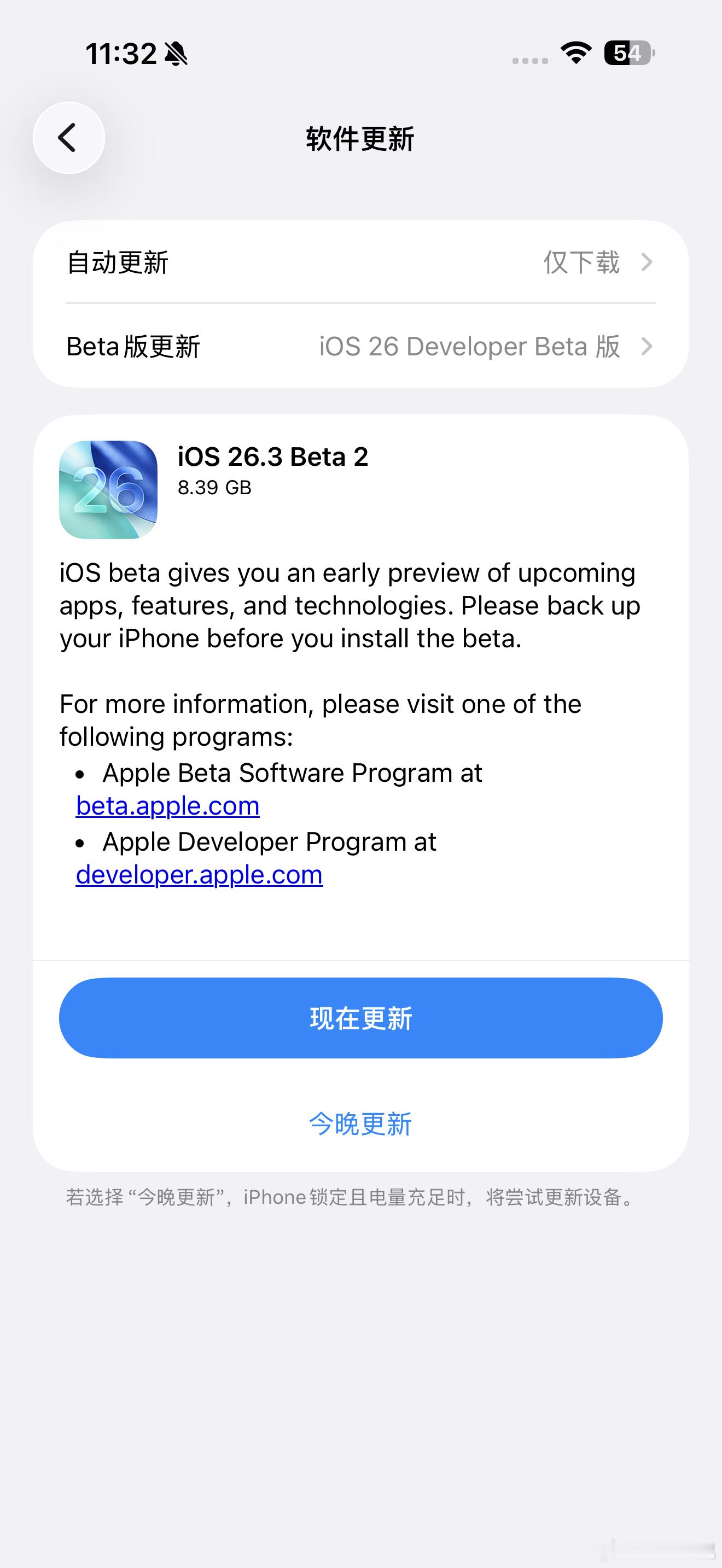Click the back navigation arrow
722x1568 pixels.
coord(68,138)
